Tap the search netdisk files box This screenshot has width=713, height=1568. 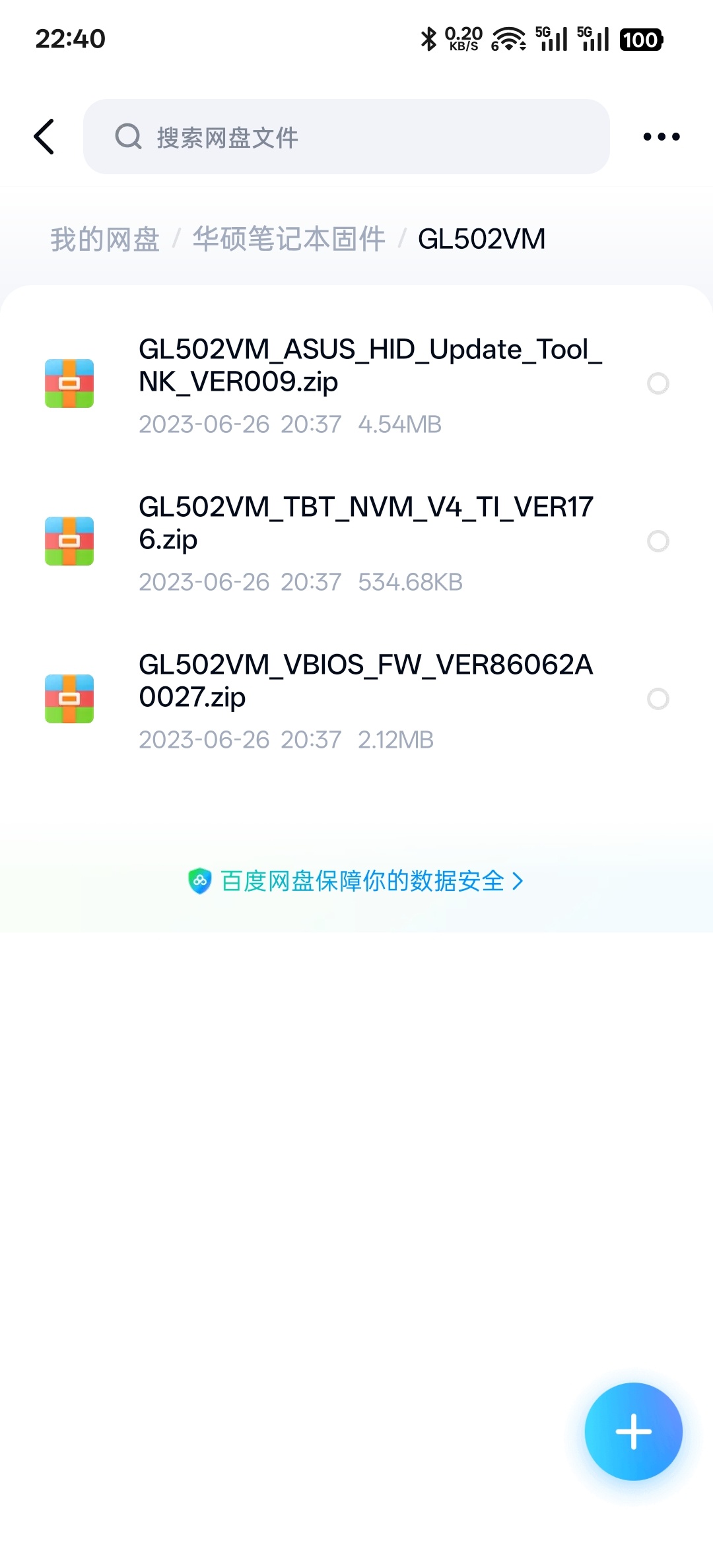(x=346, y=137)
